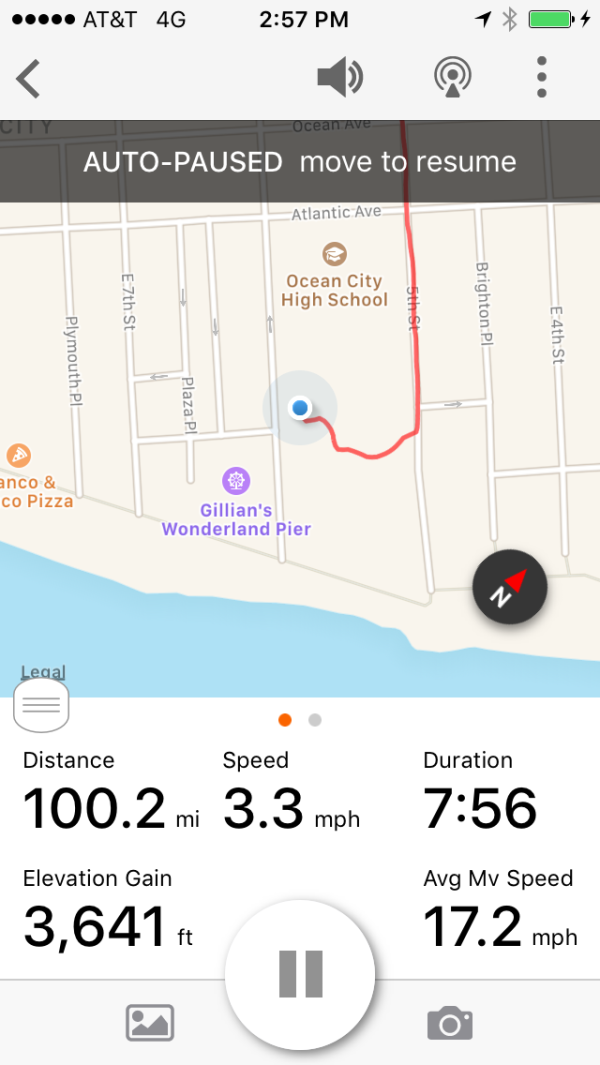Open the photo gallery icon
The width and height of the screenshot is (600, 1065).
tap(150, 1022)
